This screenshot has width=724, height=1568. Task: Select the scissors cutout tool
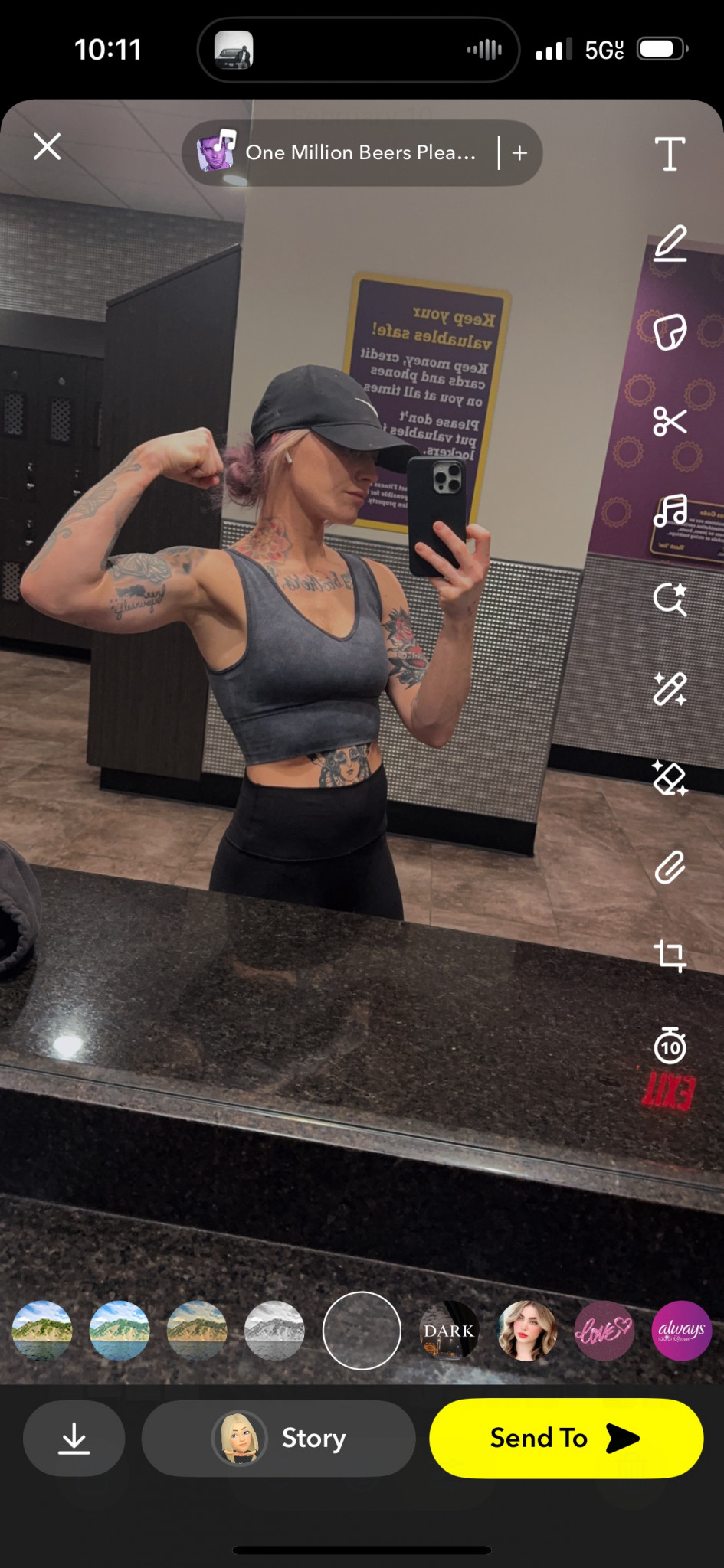[670, 421]
